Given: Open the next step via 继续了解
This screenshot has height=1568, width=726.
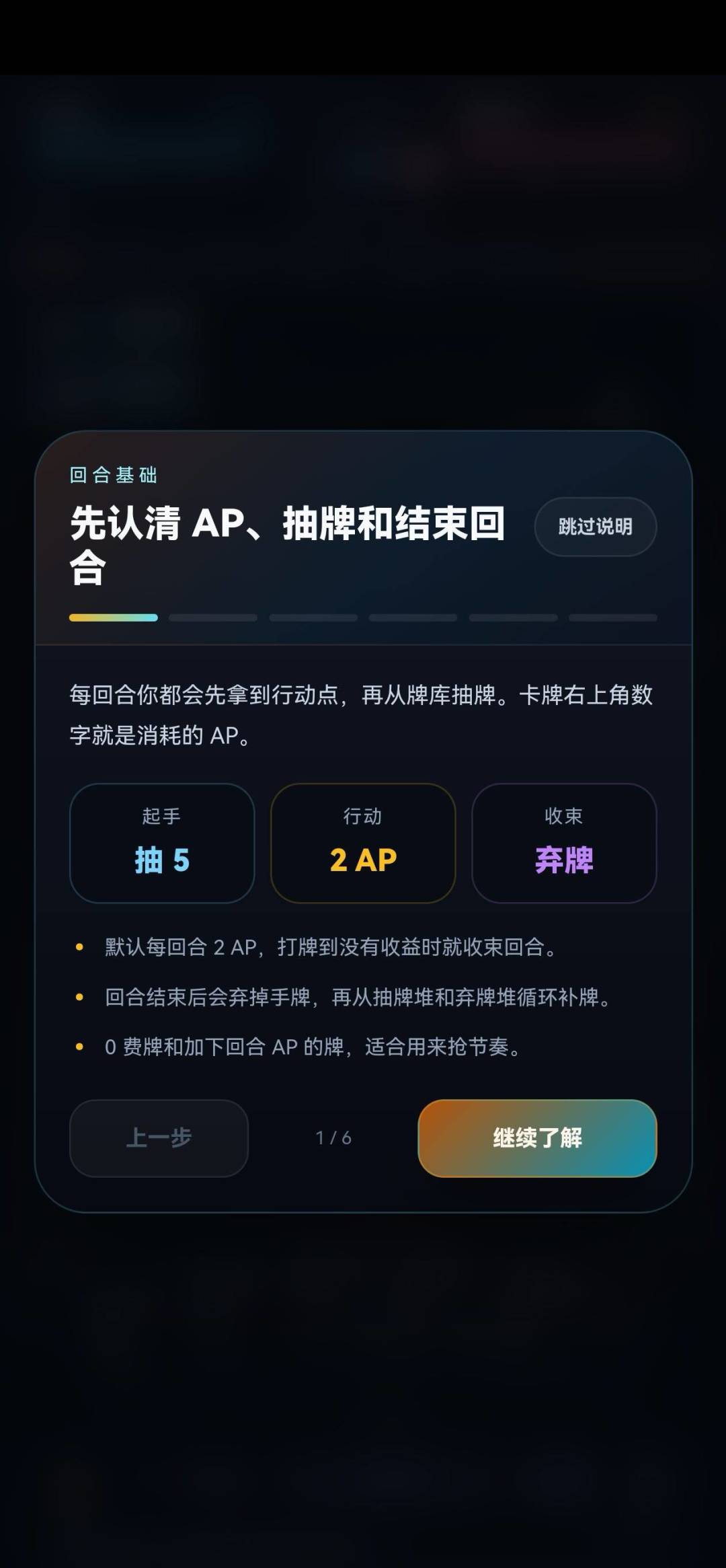Looking at the screenshot, I should pos(537,1138).
